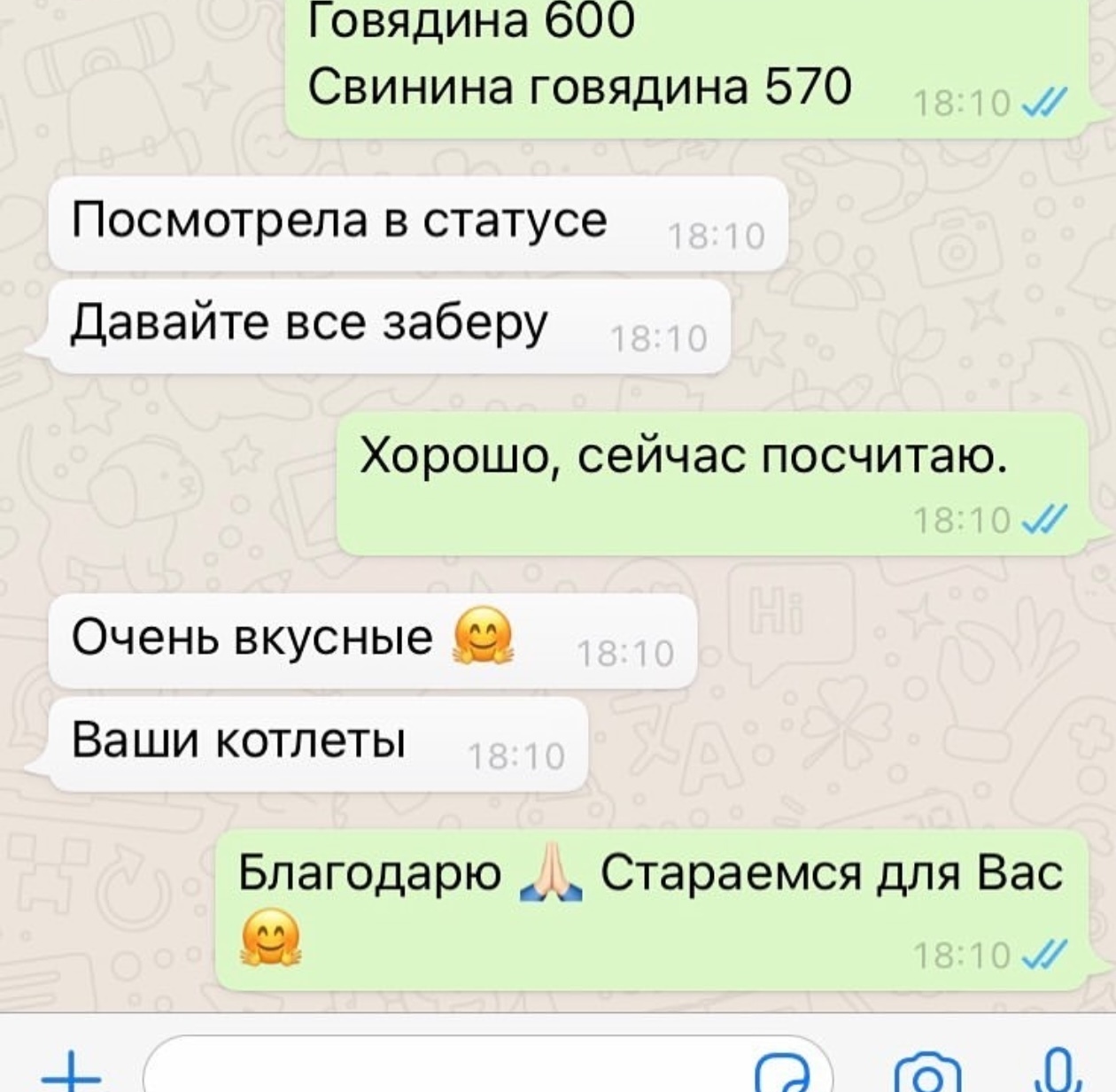Open the sticker picker icon
The image size is (1116, 1092).
(x=783, y=1074)
